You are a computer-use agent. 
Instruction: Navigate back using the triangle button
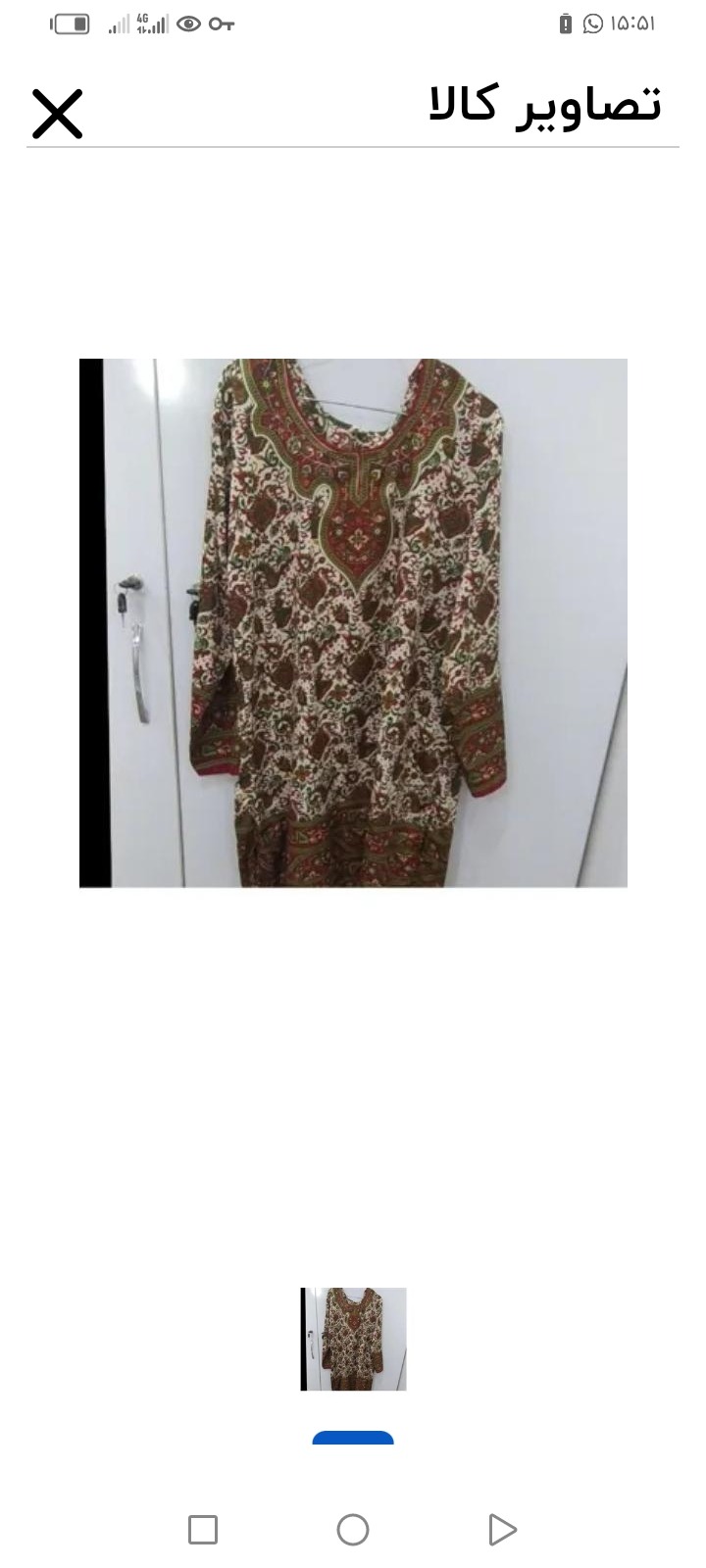(x=502, y=1529)
